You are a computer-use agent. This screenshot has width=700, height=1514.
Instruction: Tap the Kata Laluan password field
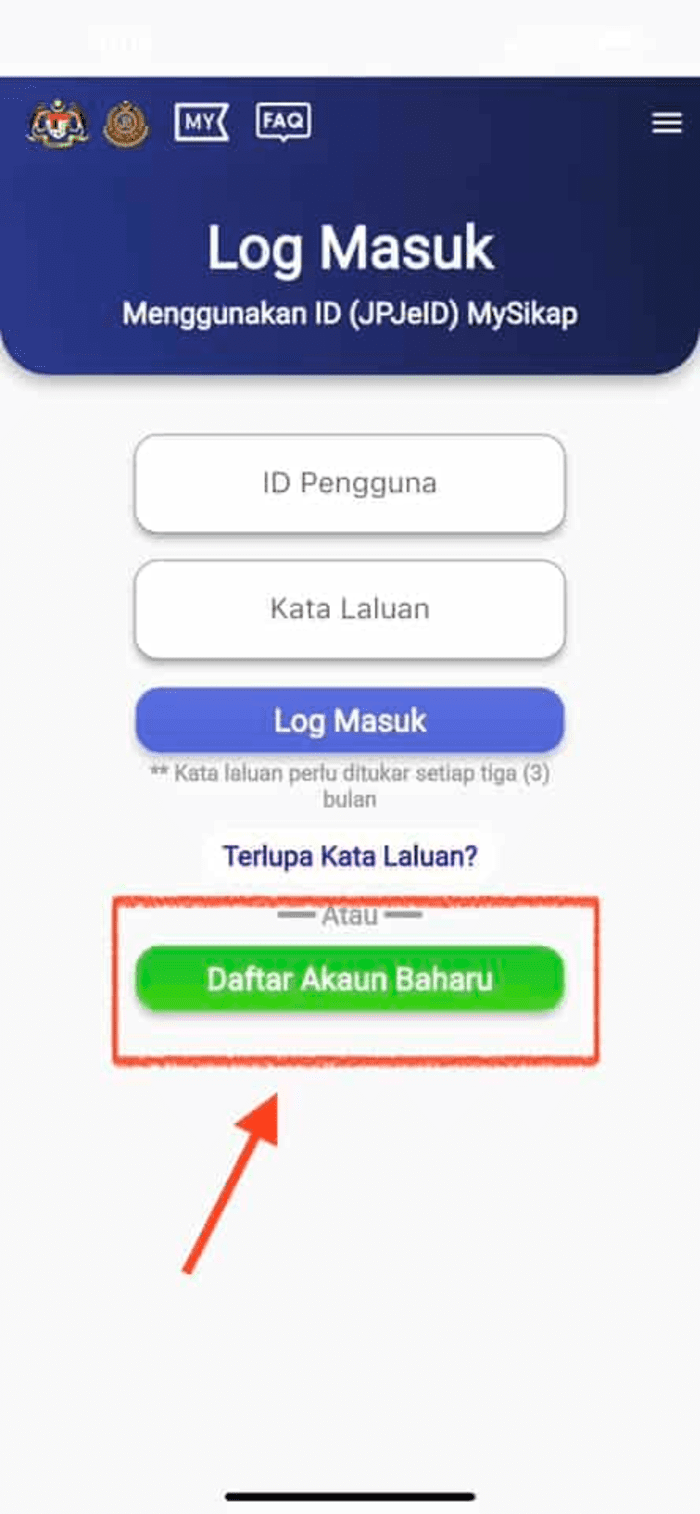point(350,609)
